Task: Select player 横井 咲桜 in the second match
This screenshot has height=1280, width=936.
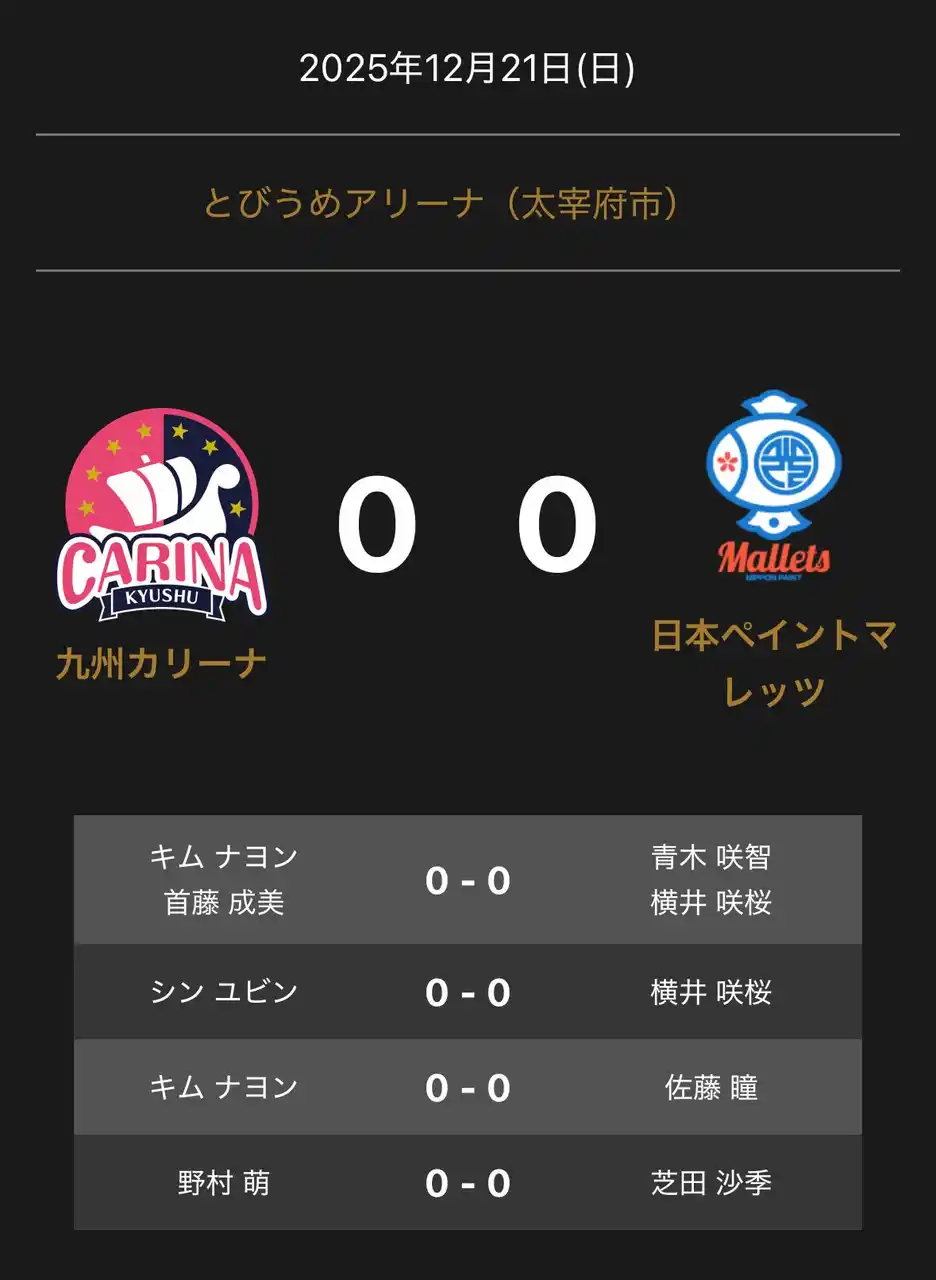Action: coord(712,991)
